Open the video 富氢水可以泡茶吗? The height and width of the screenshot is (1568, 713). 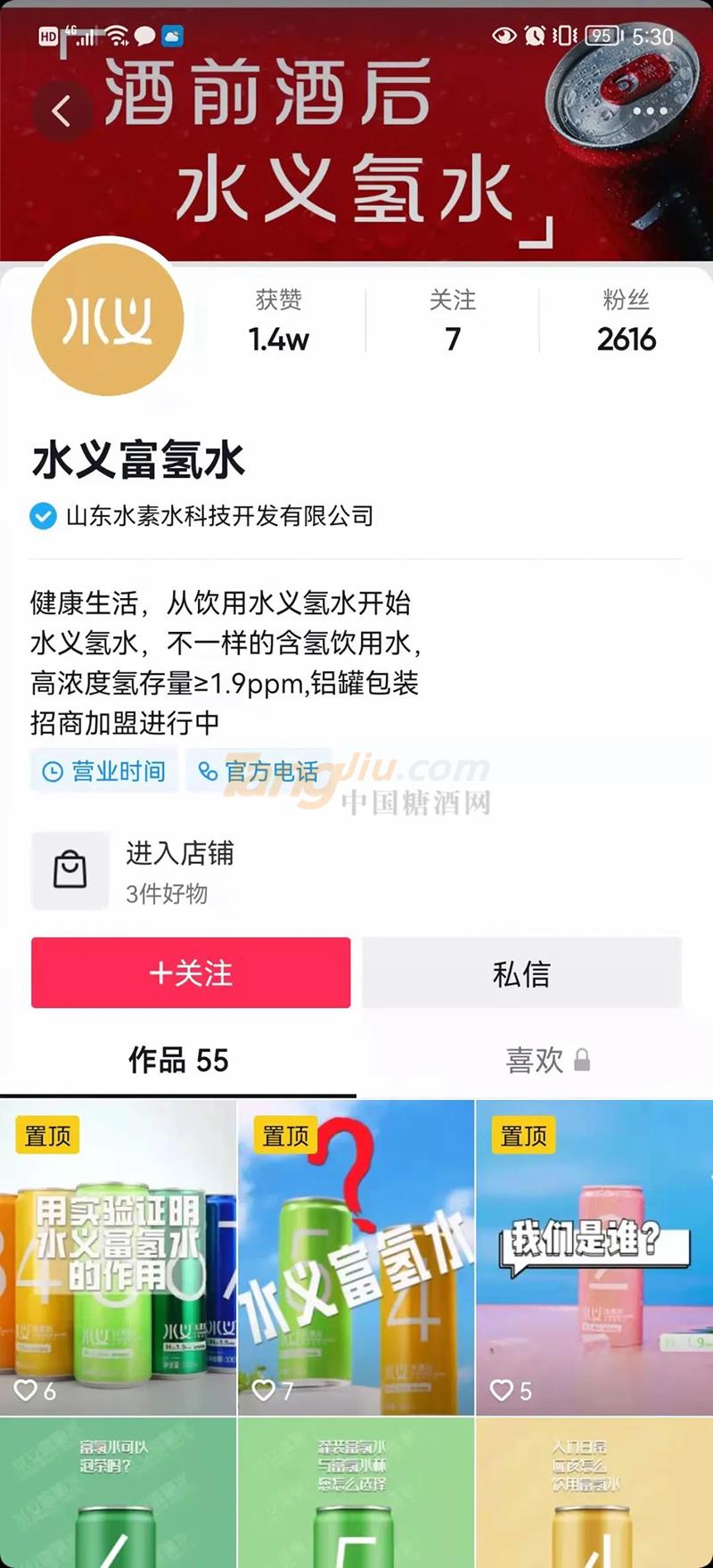point(118,1493)
